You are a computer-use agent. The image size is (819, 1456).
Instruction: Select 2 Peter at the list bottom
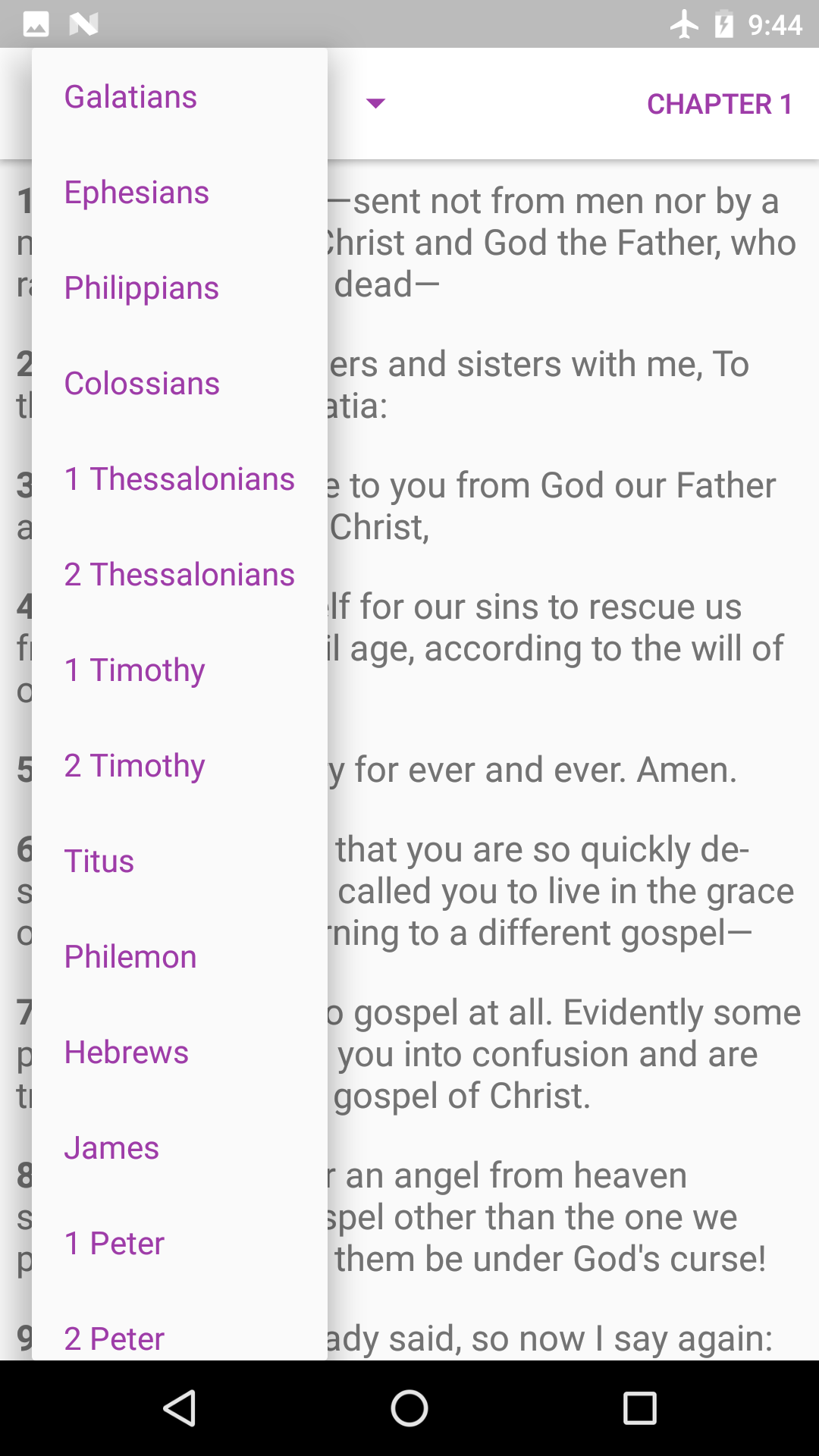coord(180,1326)
